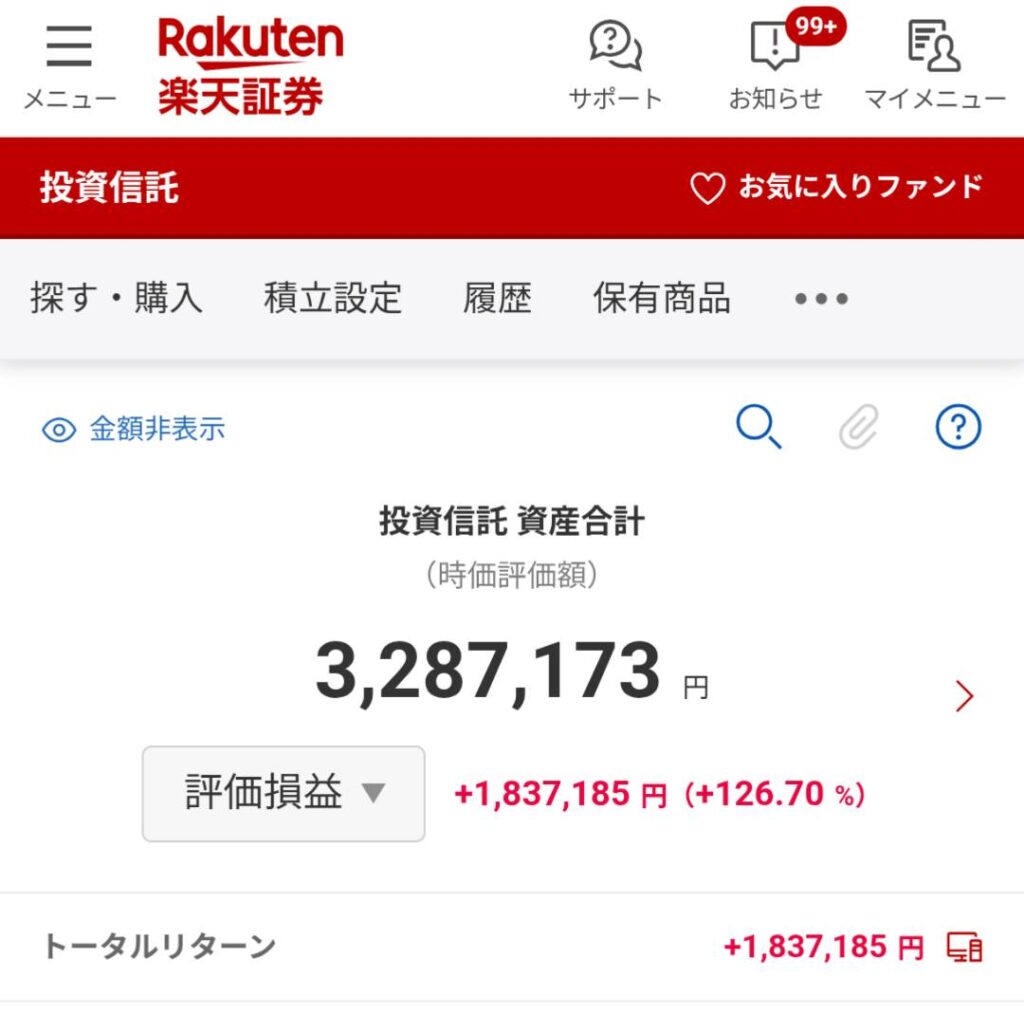Switch to 保有商品 tab
Image resolution: width=1024 pixels, height=1013 pixels.
point(661,298)
